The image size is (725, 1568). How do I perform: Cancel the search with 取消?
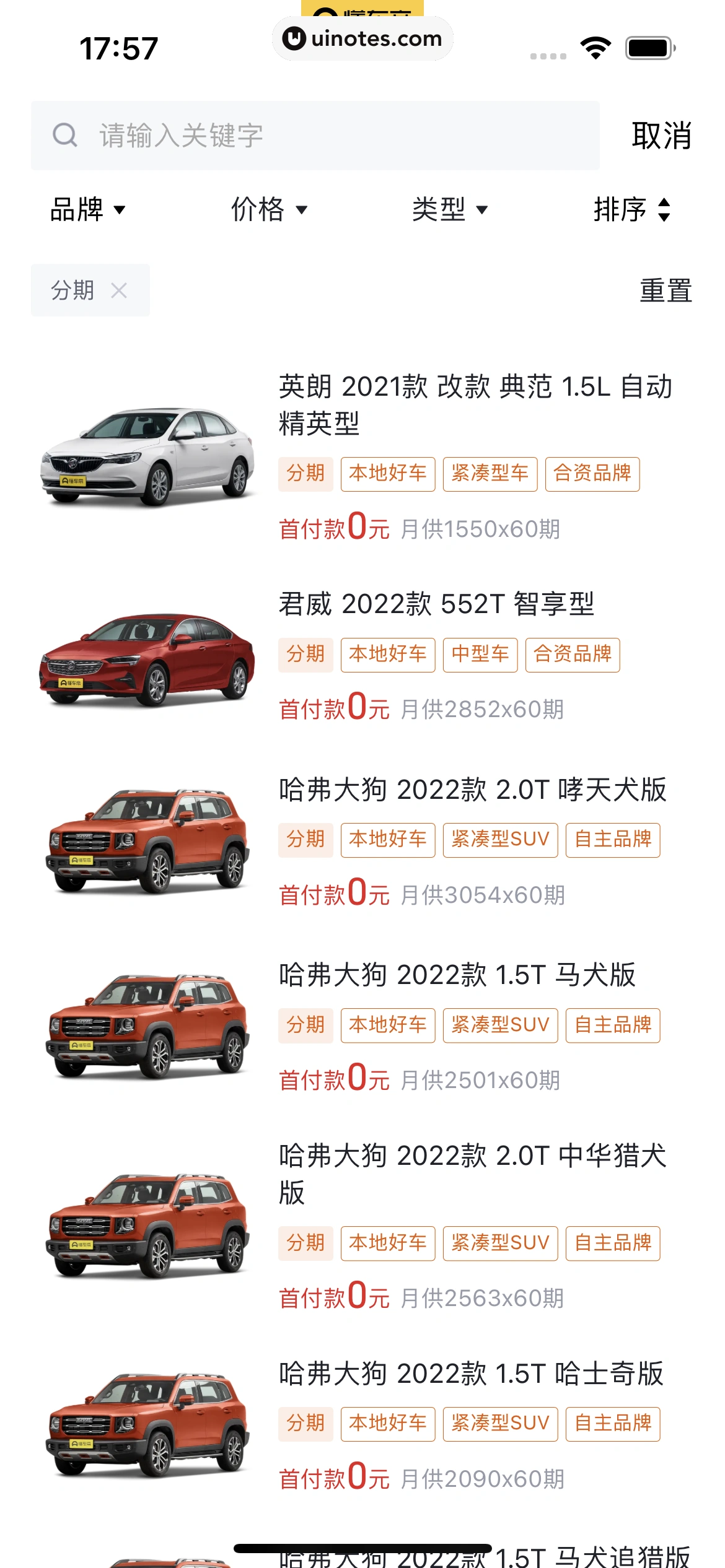661,136
